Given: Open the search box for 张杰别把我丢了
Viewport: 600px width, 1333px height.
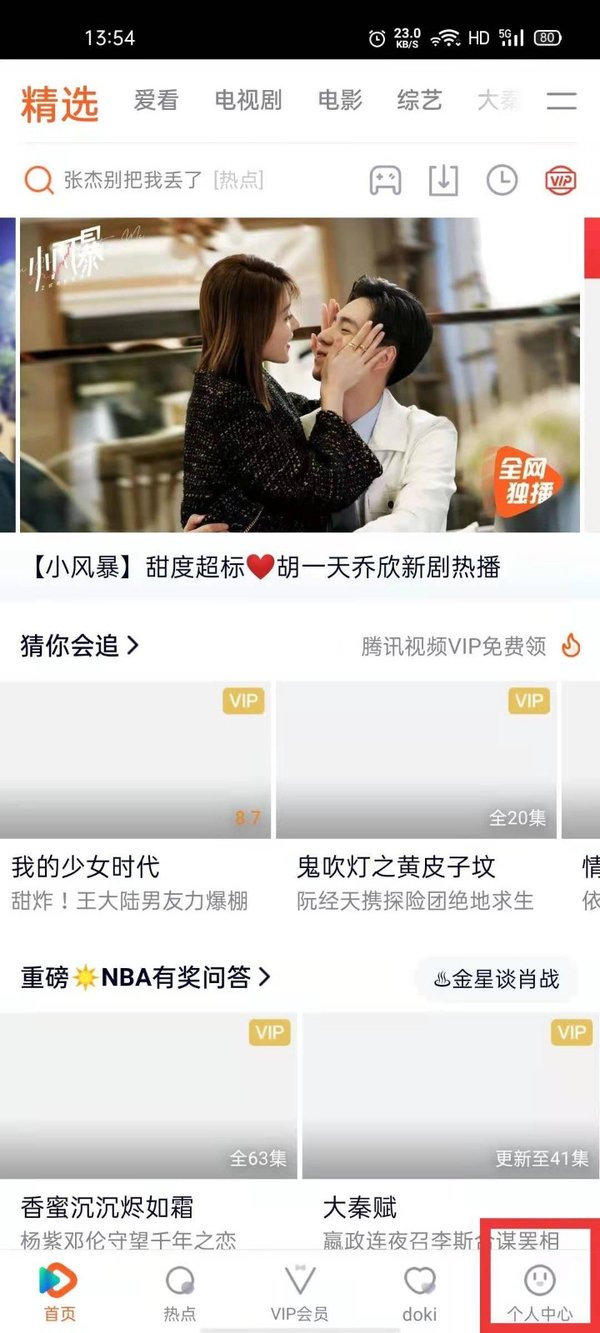Looking at the screenshot, I should click(x=160, y=181).
